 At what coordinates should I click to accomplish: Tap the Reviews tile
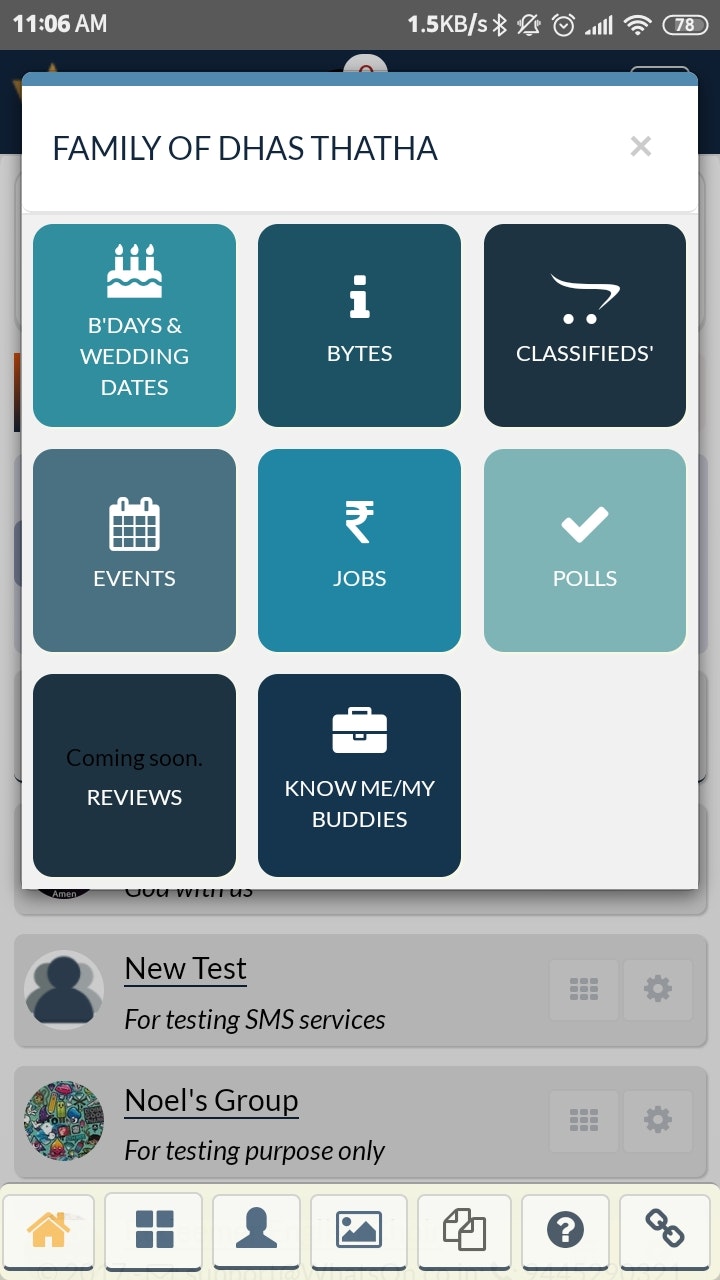click(x=134, y=775)
